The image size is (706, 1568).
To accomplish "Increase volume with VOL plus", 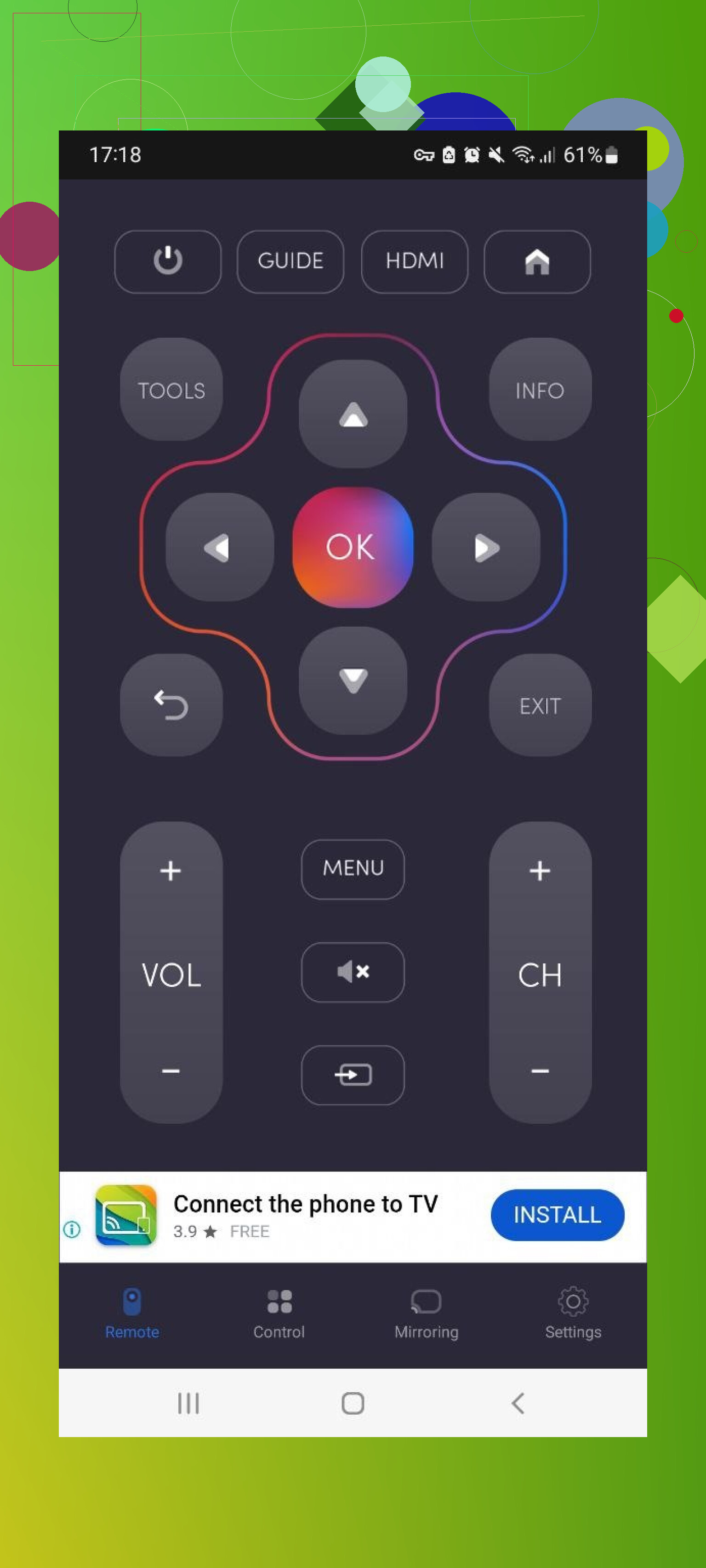I will 171,871.
